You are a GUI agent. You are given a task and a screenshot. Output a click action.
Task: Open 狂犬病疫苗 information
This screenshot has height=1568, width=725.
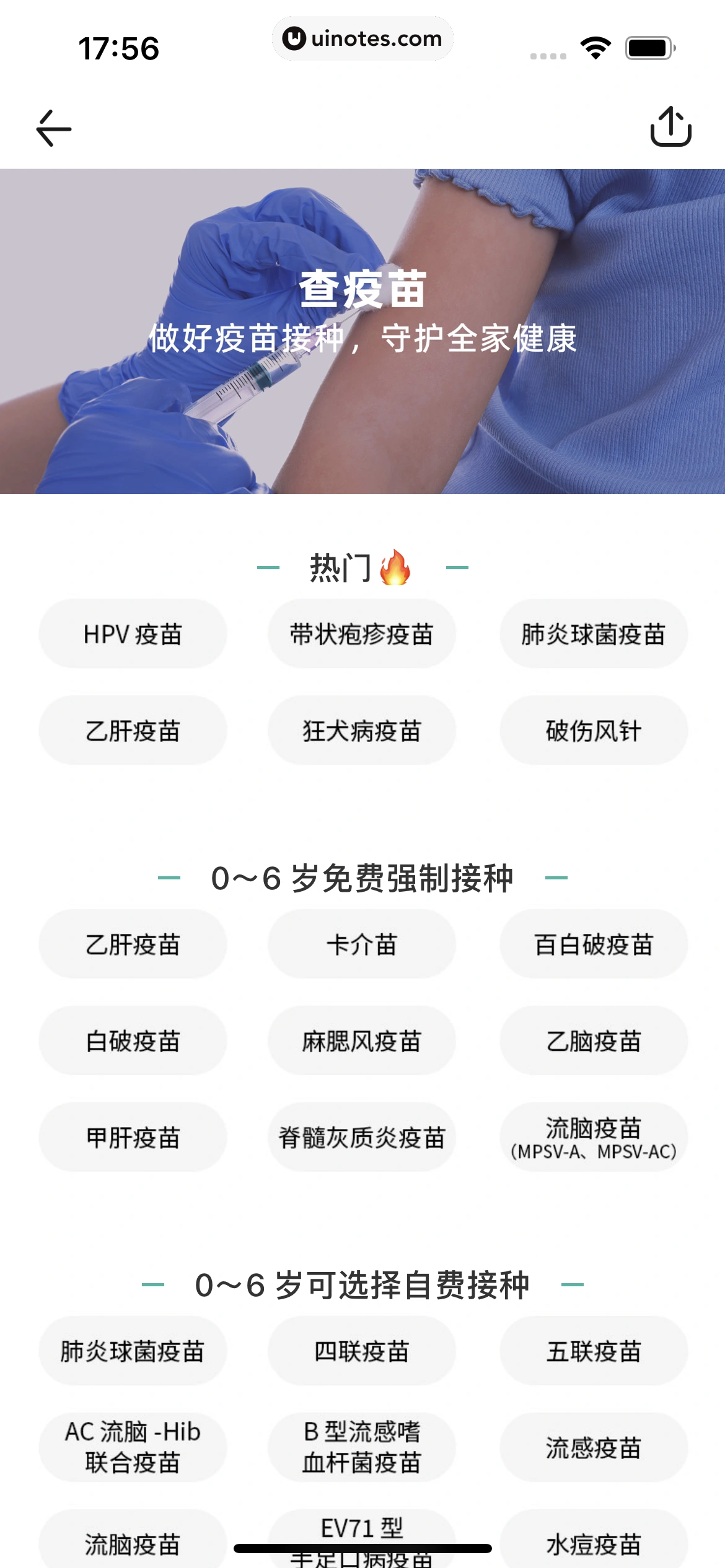(x=361, y=731)
